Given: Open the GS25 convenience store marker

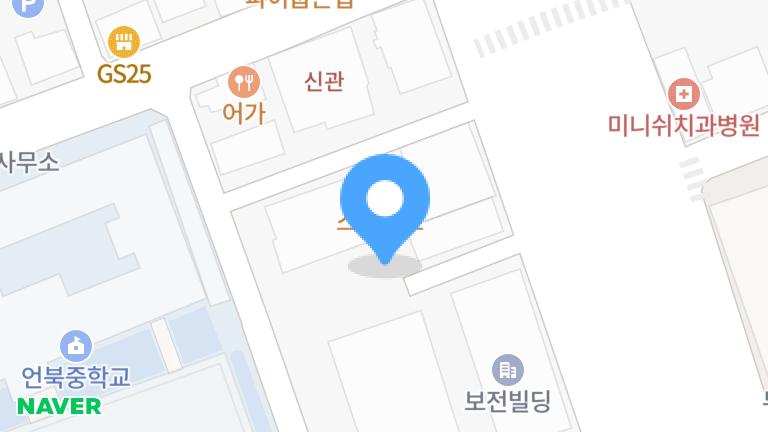Looking at the screenshot, I should [124, 43].
